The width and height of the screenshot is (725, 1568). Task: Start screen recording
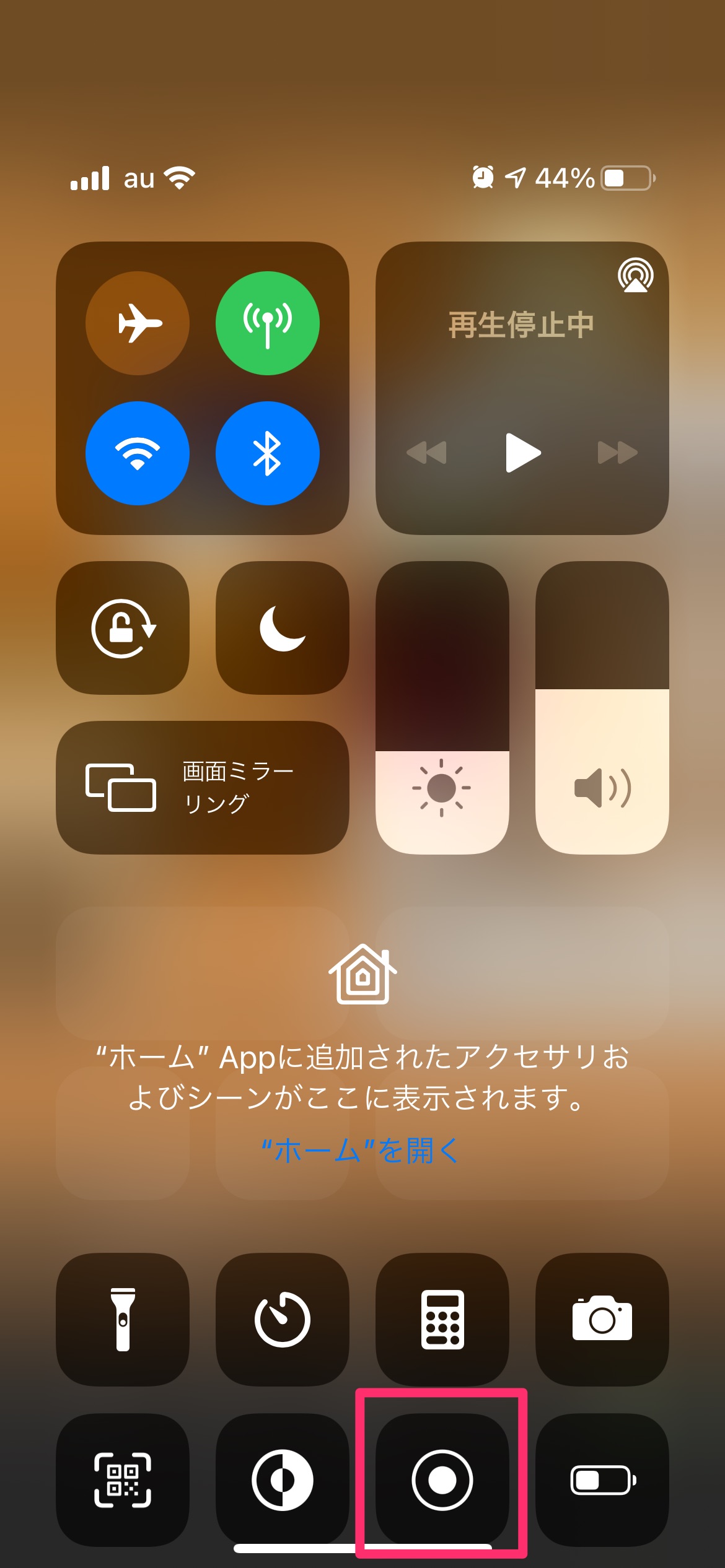click(442, 1480)
